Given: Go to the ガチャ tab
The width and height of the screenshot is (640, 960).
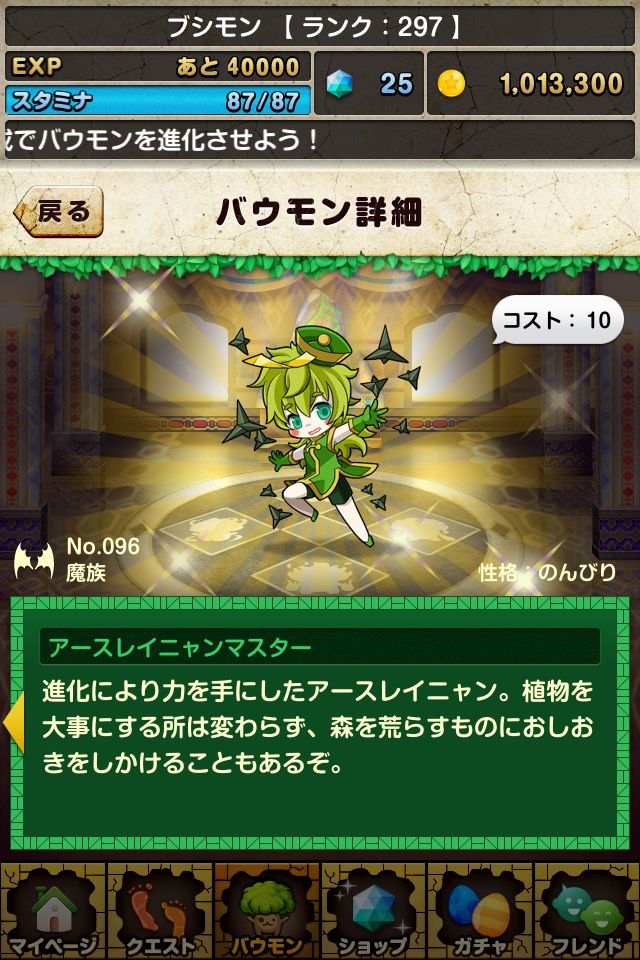Looking at the screenshot, I should pos(480,910).
